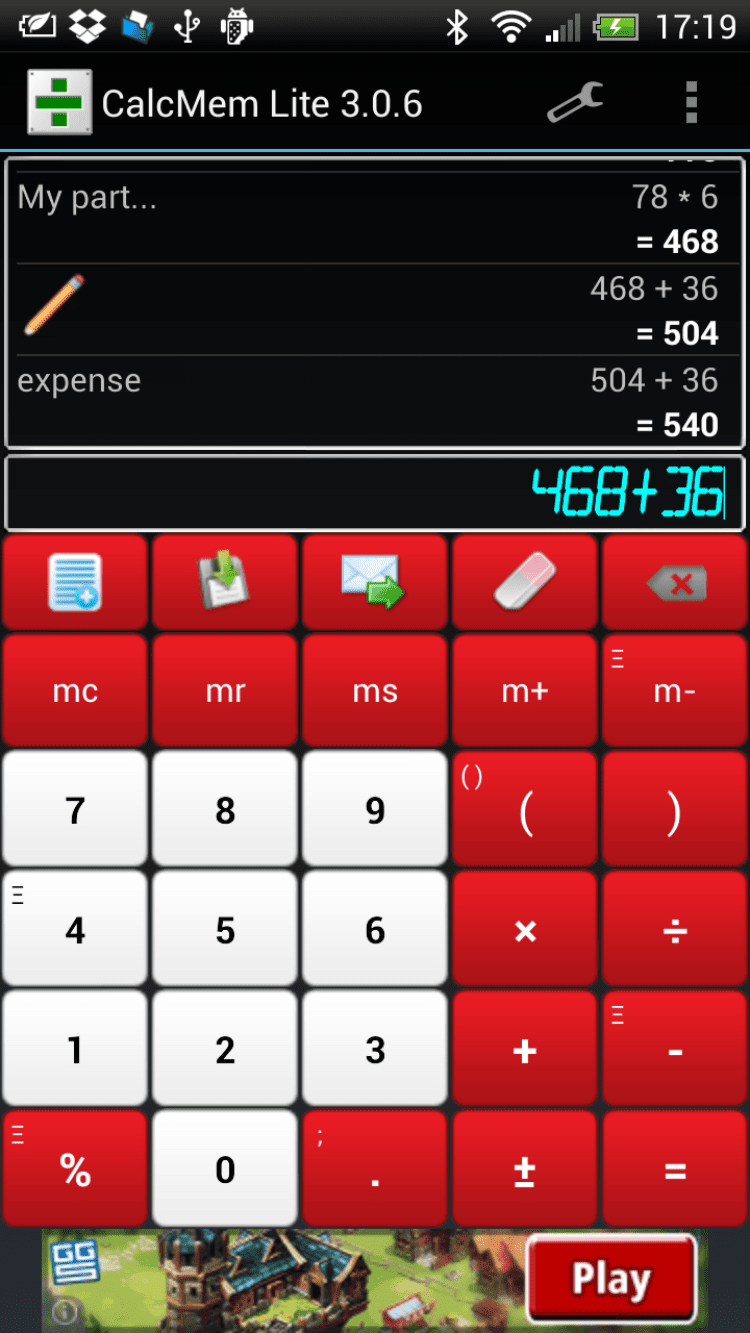Store value with ms

[x=375, y=691]
